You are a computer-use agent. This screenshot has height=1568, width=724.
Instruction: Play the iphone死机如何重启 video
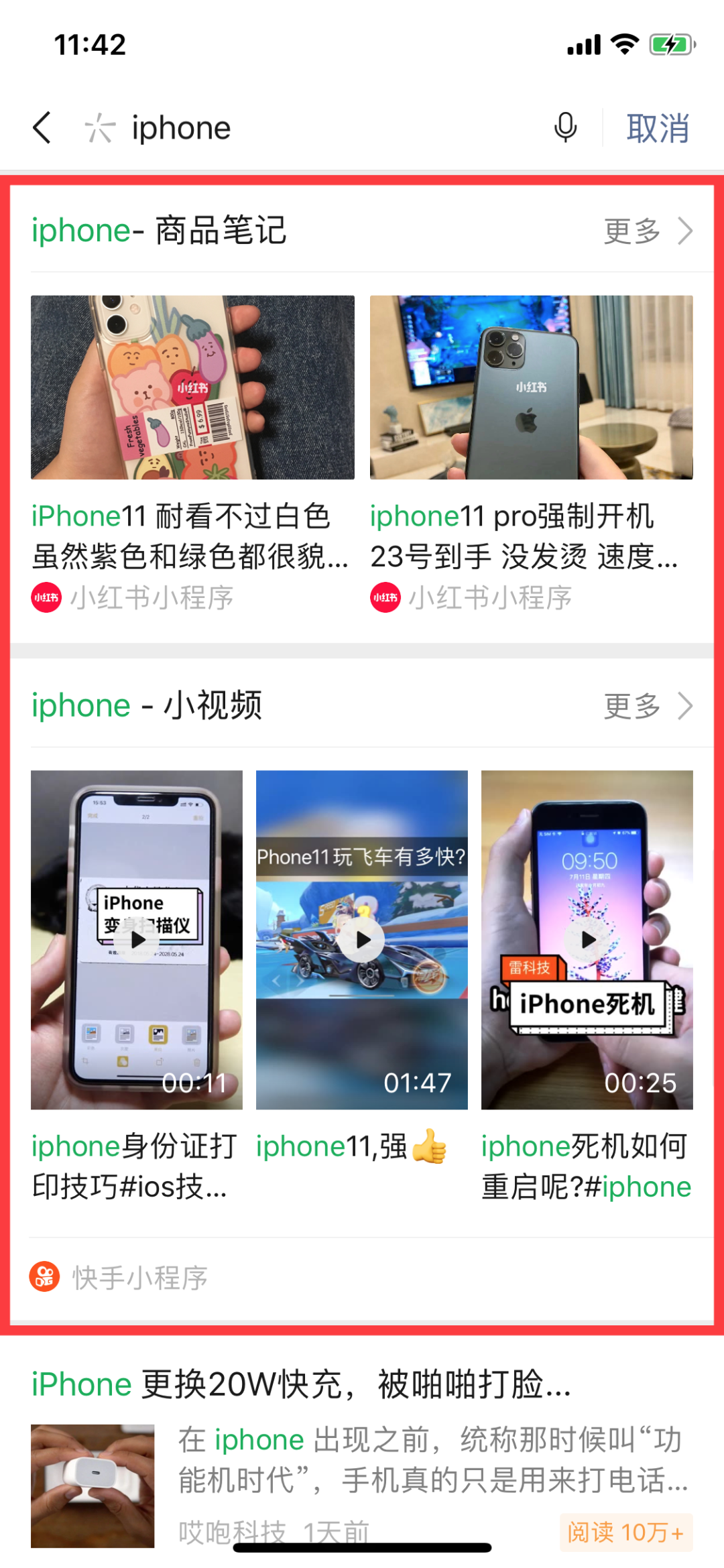point(587,939)
